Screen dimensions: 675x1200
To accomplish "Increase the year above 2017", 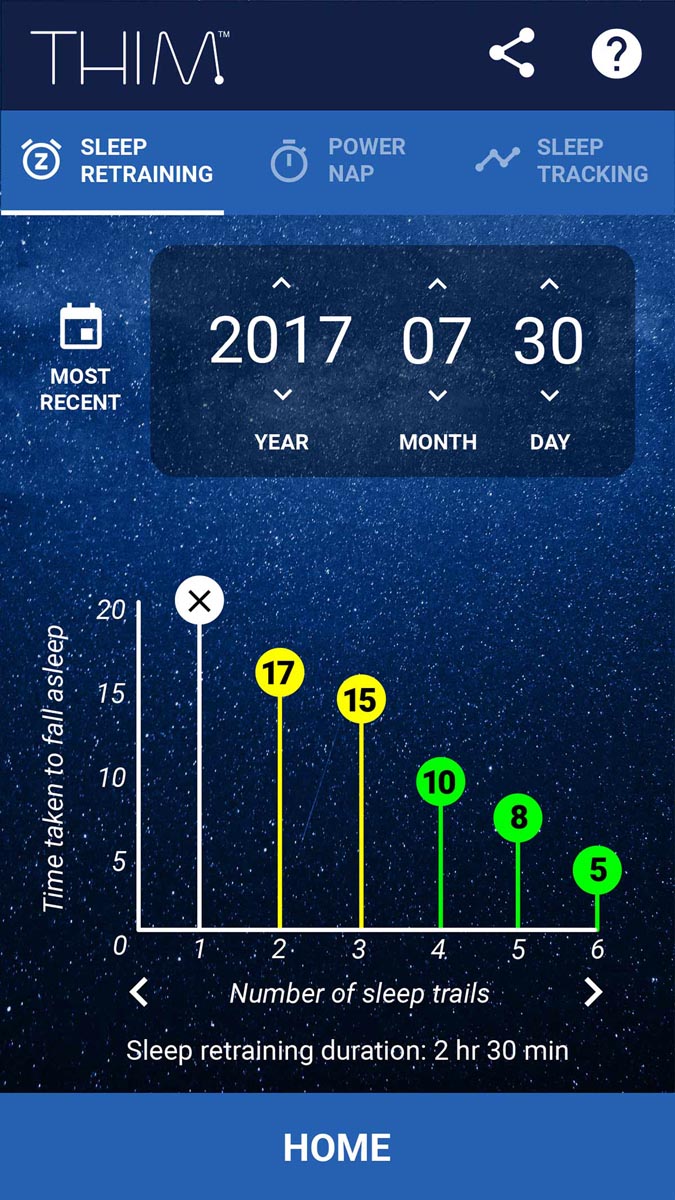I will click(282, 285).
